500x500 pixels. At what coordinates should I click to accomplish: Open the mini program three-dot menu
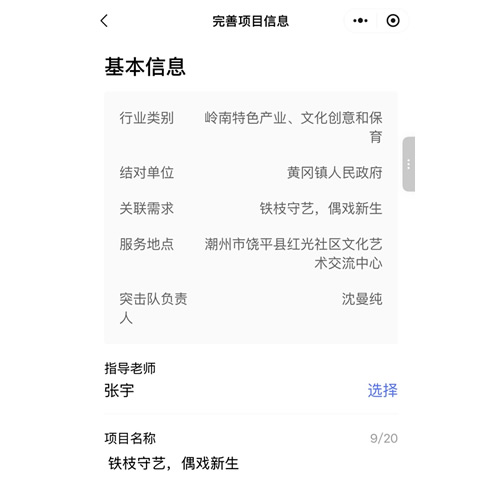pos(360,21)
